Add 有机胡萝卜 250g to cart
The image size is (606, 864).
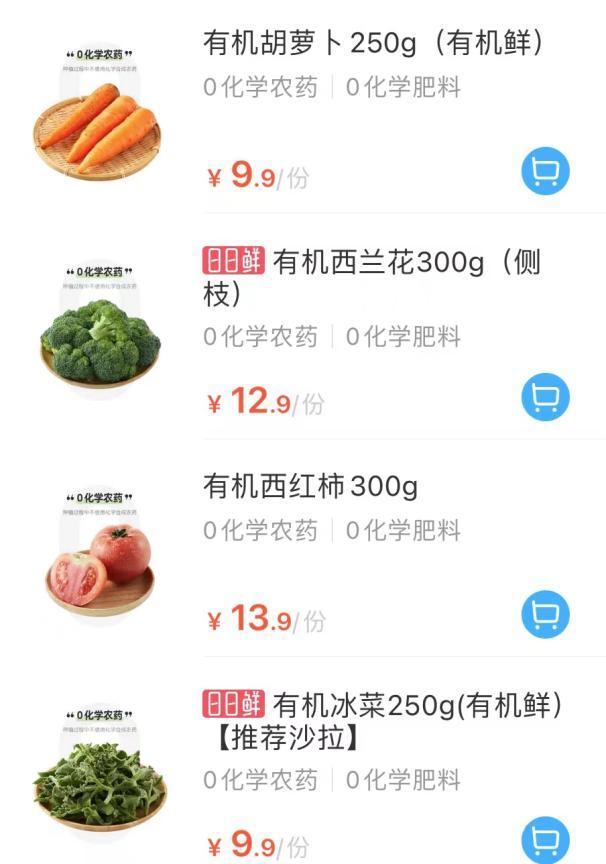(x=545, y=172)
